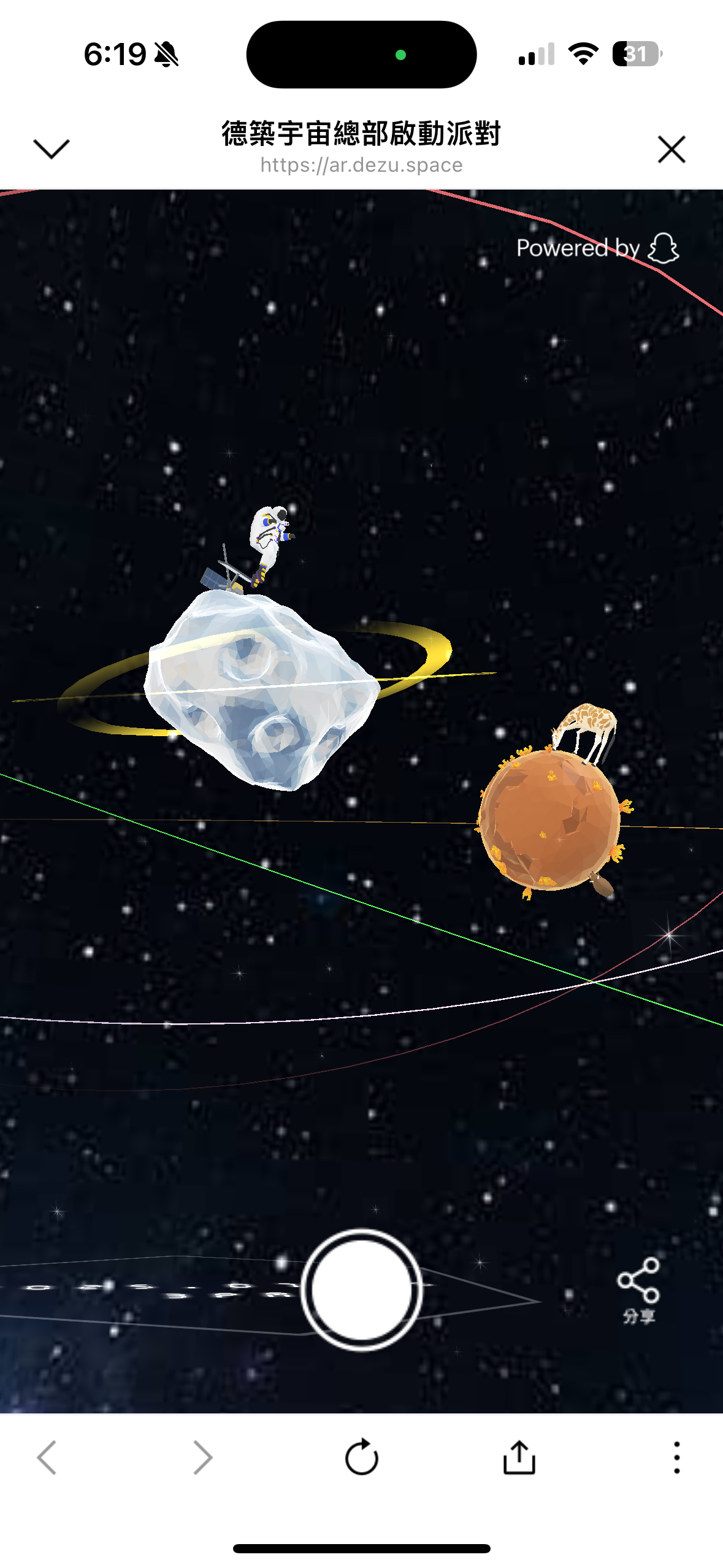Capture a photo with the shutter button

click(362, 1289)
